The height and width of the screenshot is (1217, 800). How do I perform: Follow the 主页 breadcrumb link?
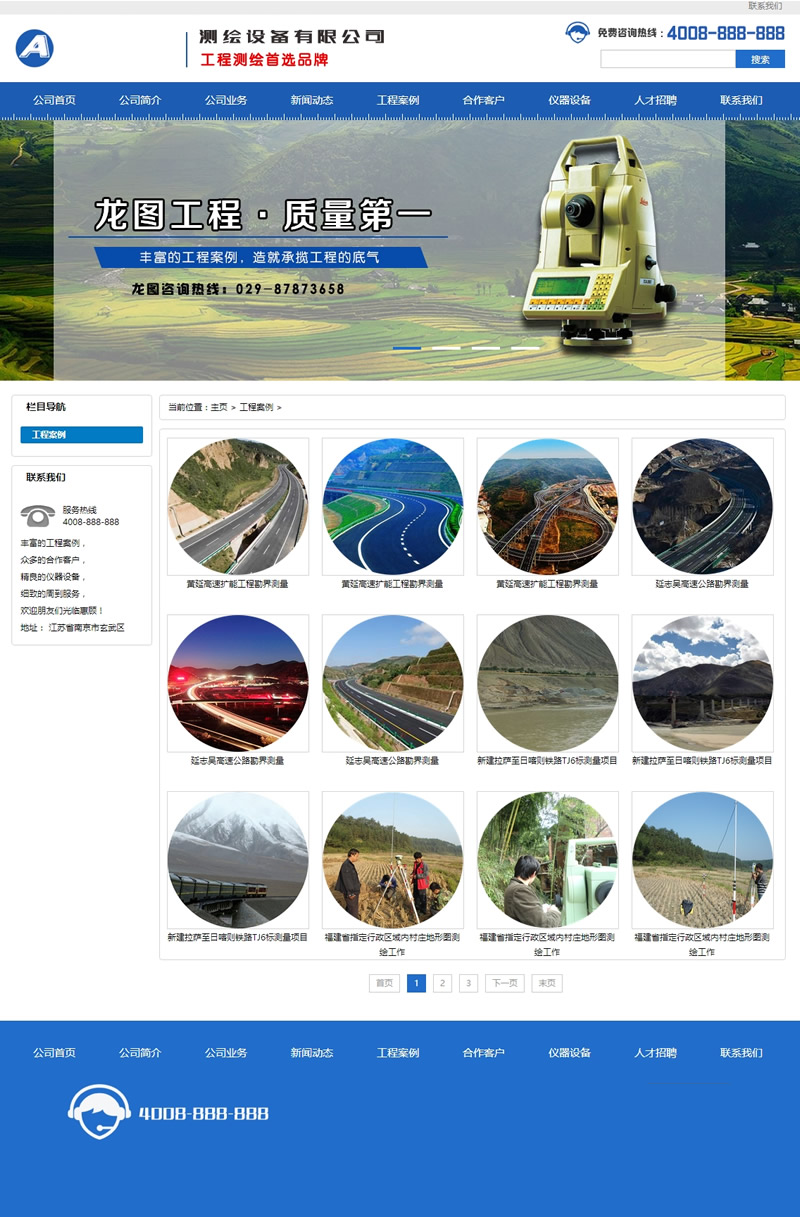(219, 408)
